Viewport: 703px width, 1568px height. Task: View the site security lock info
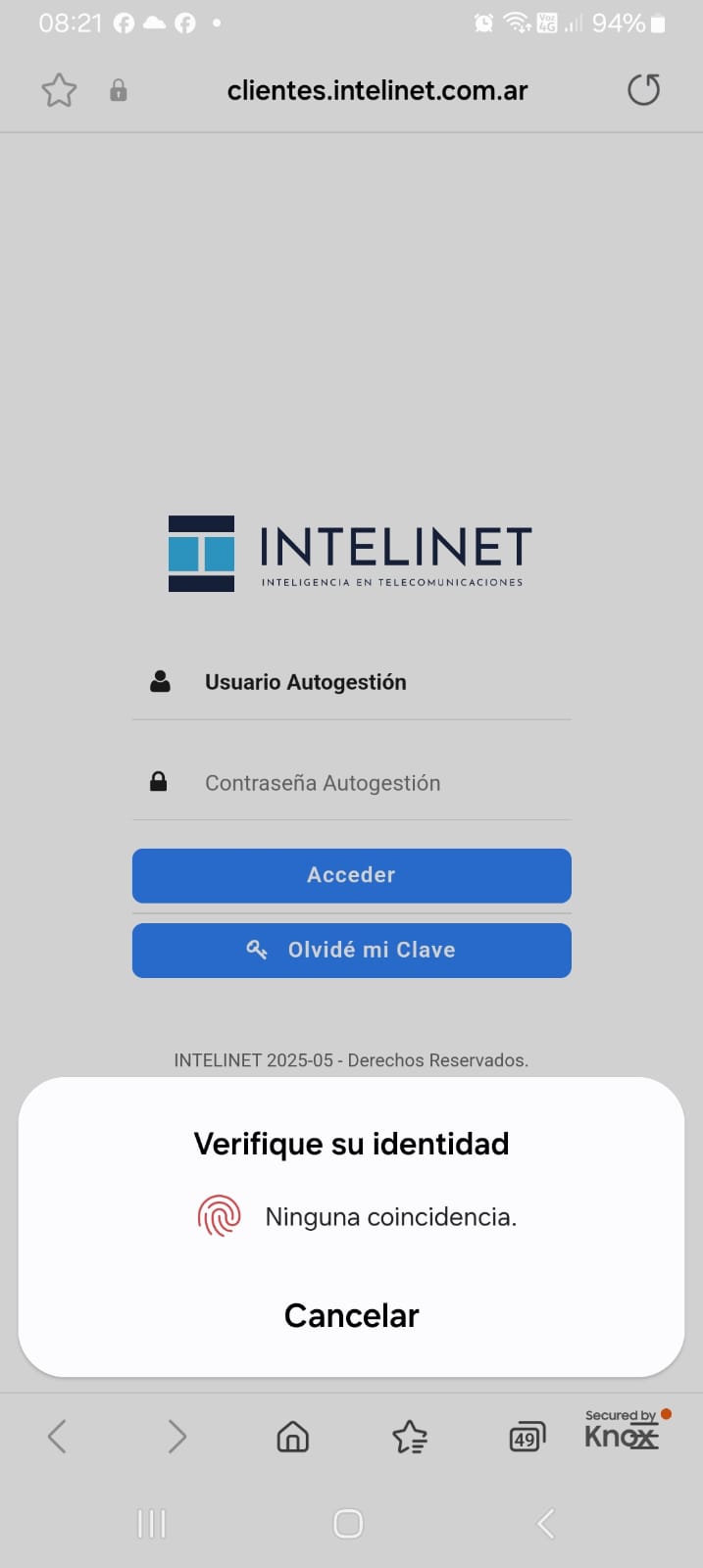(119, 91)
